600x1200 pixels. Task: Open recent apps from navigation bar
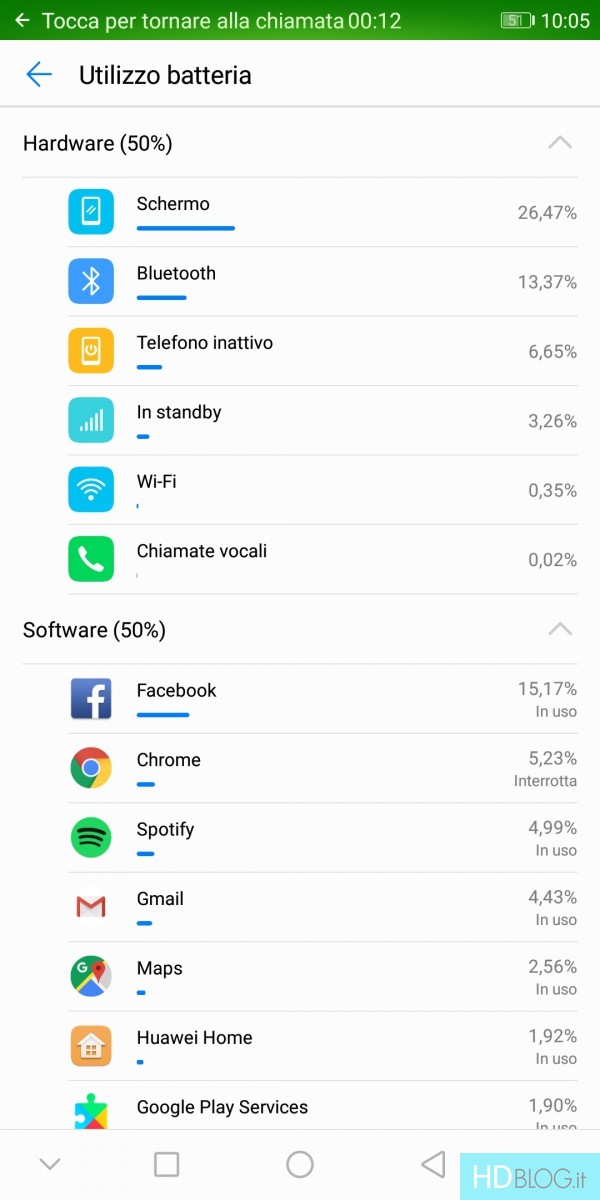click(x=167, y=1164)
